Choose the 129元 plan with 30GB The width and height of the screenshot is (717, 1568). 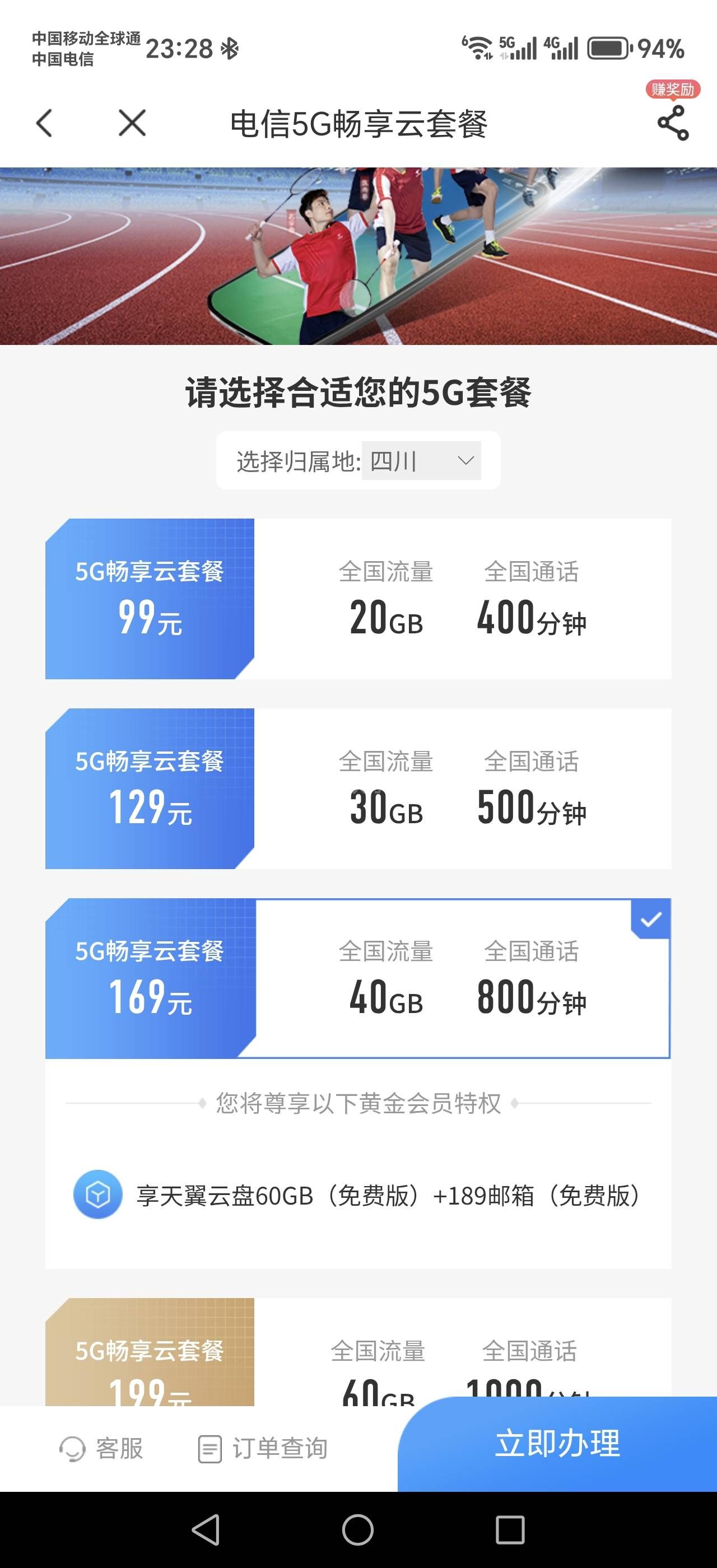point(358,788)
